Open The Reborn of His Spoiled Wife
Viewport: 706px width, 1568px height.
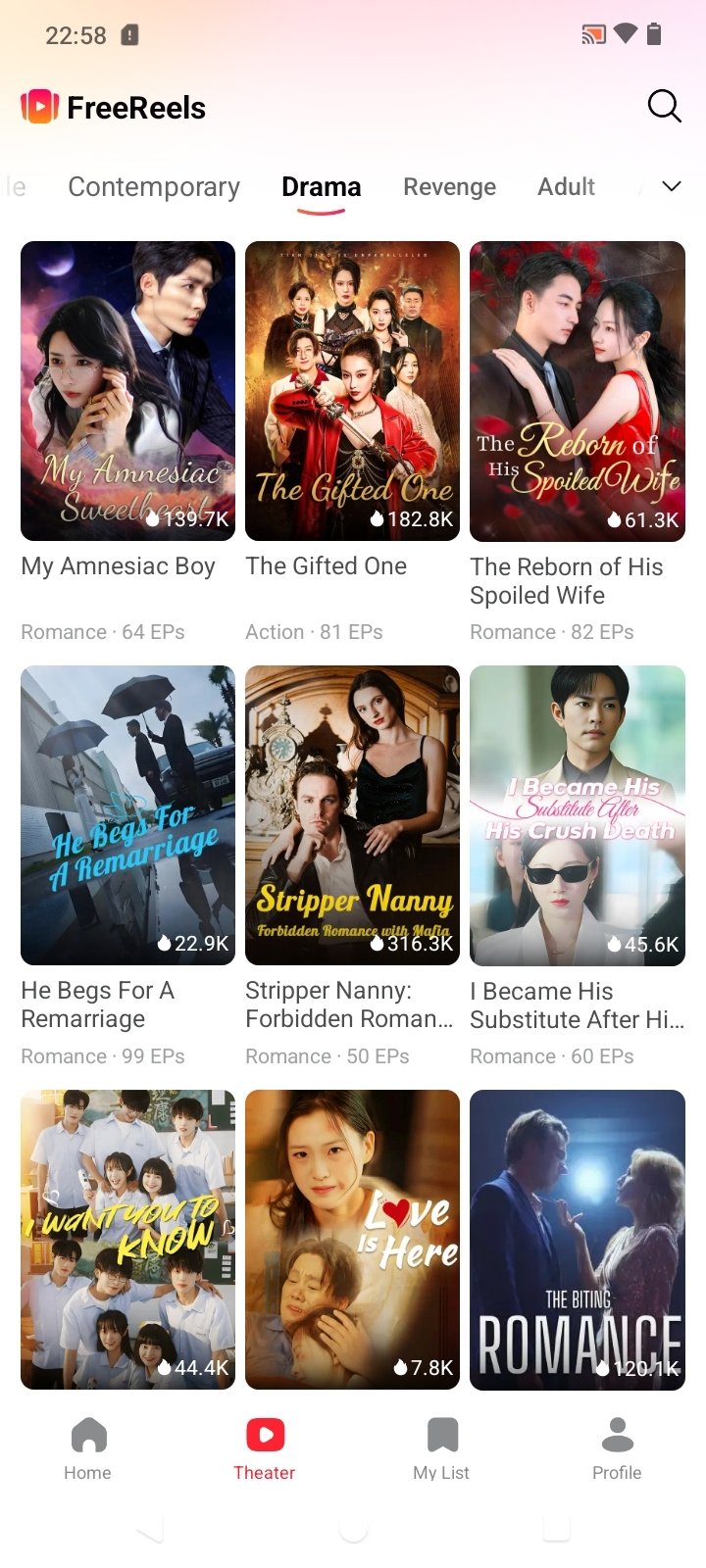click(577, 391)
